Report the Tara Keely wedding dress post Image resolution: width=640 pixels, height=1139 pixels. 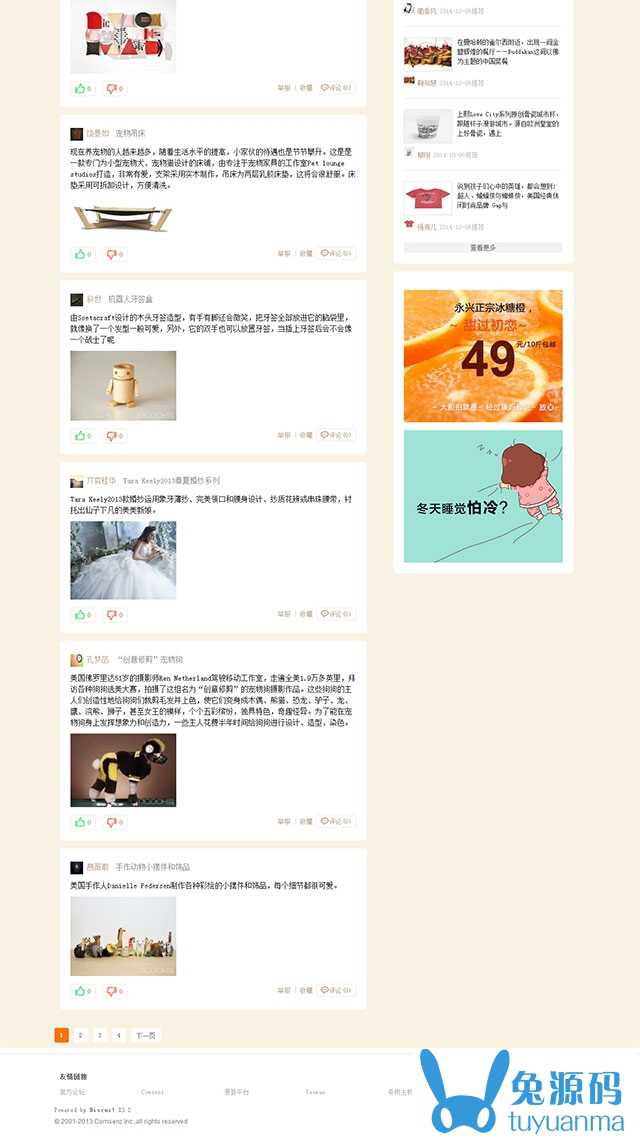[284, 614]
